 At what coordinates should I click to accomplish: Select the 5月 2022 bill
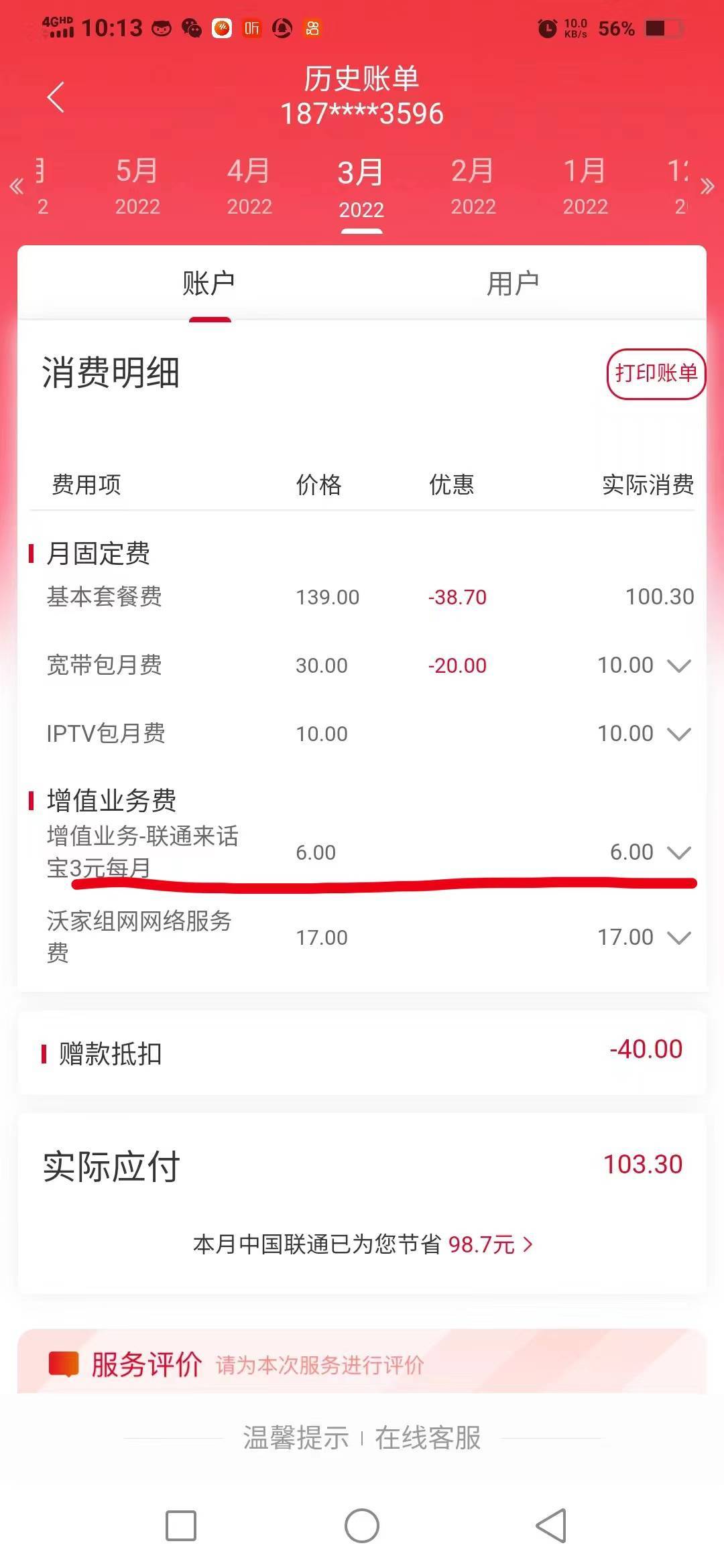tap(137, 187)
